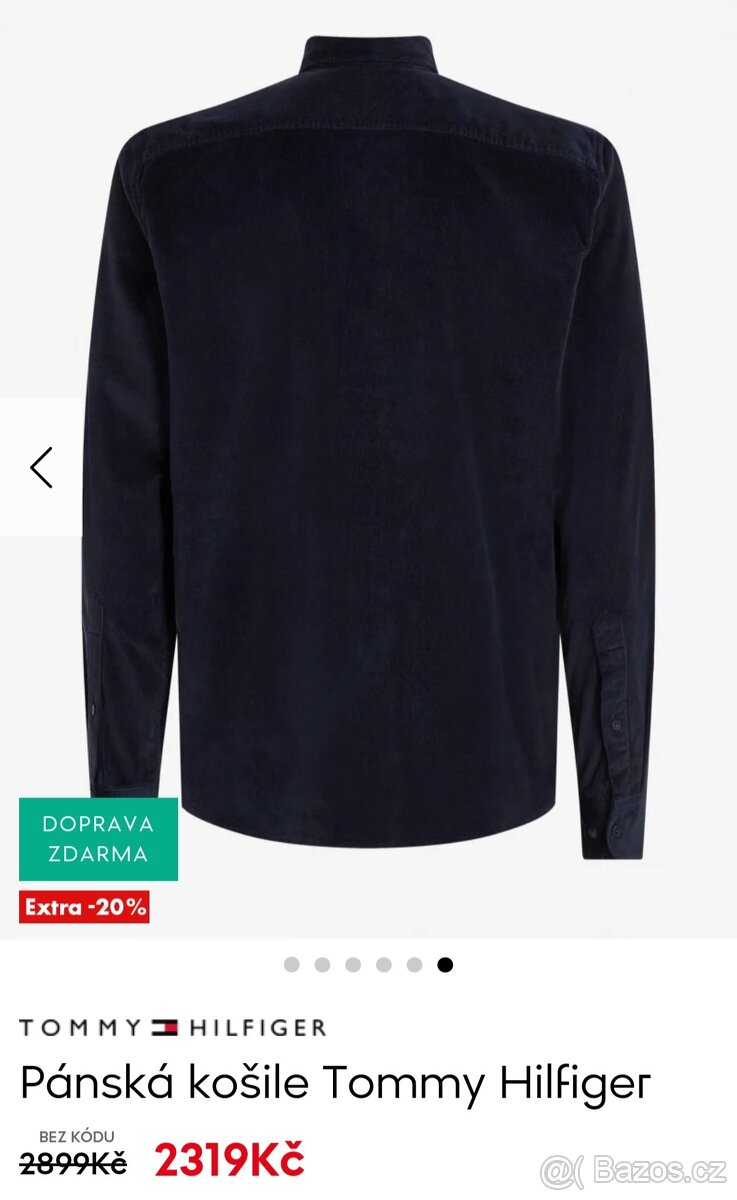Open the DOPRAVA ZDARMA badge
Viewport: 737px width, 1200px height.
click(x=98, y=838)
